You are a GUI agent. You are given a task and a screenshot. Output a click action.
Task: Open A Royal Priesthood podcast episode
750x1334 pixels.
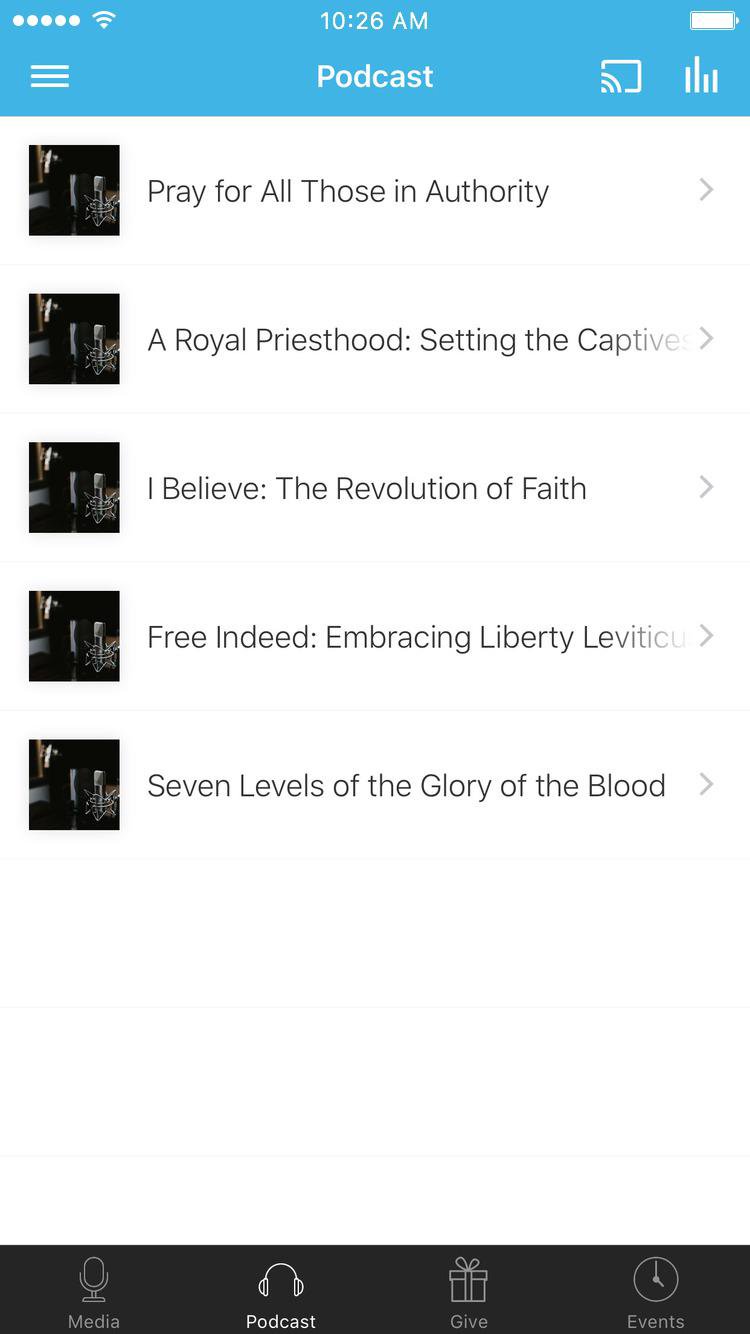pyautogui.click(x=375, y=339)
